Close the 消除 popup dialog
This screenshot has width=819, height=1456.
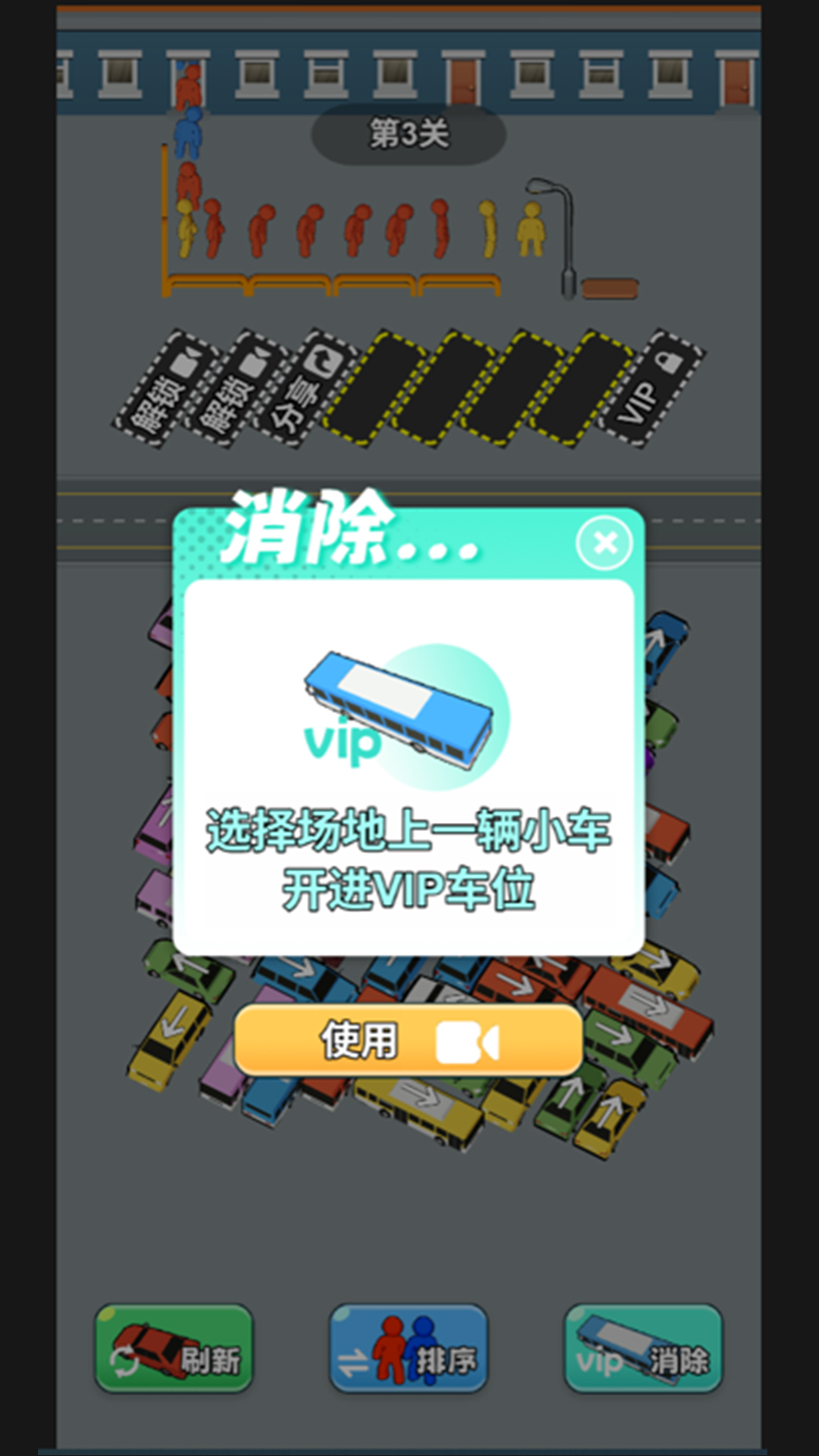click(x=604, y=542)
